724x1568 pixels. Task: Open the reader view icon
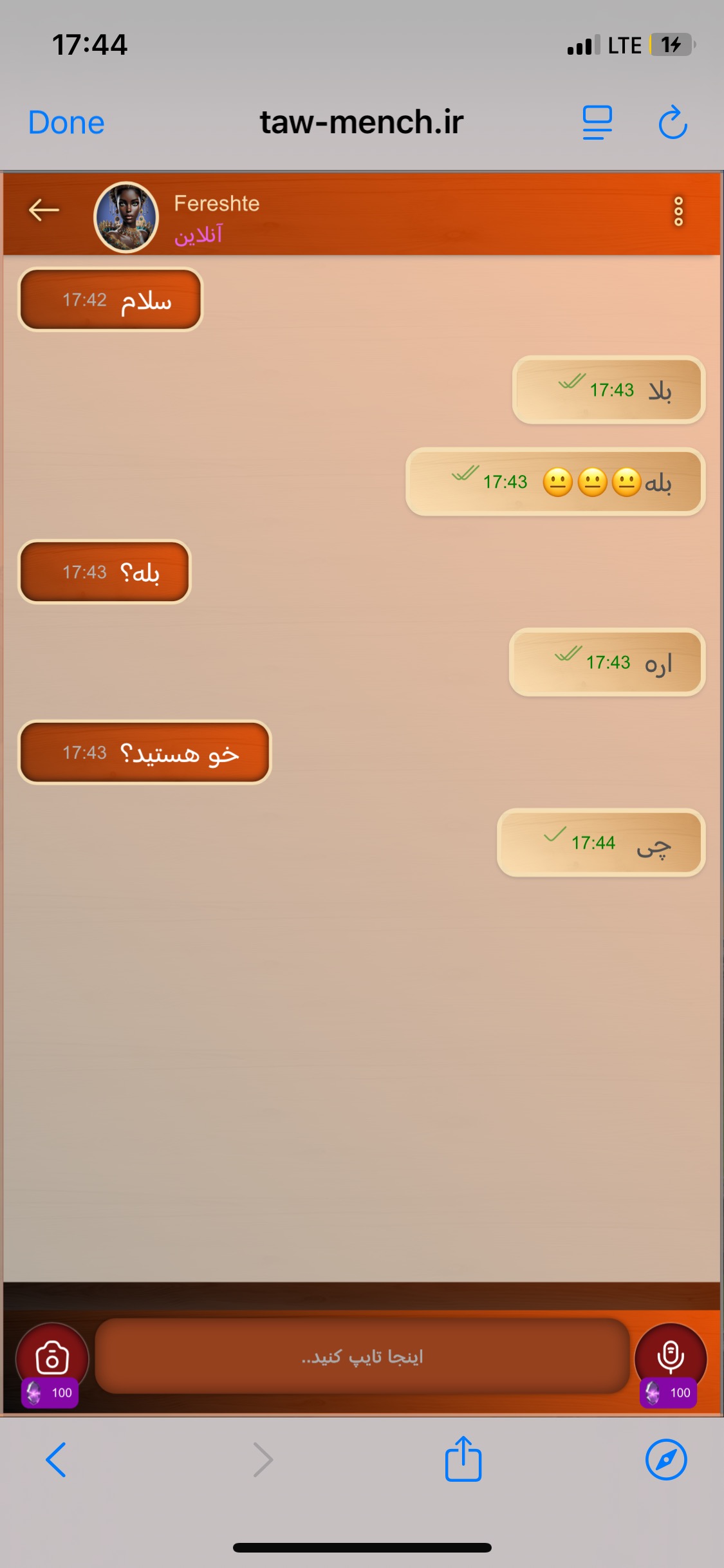coord(597,122)
